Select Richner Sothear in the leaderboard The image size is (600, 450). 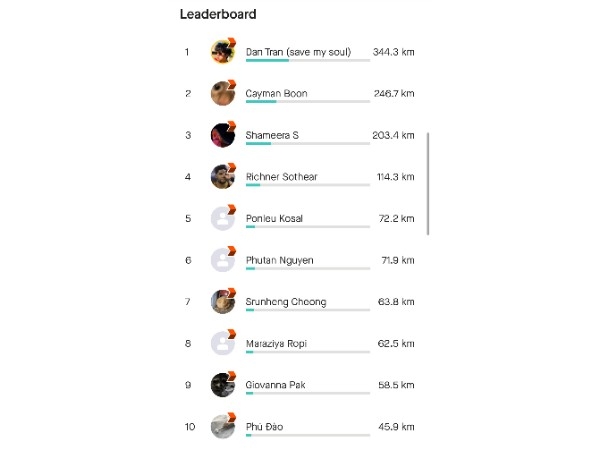[x=282, y=177]
